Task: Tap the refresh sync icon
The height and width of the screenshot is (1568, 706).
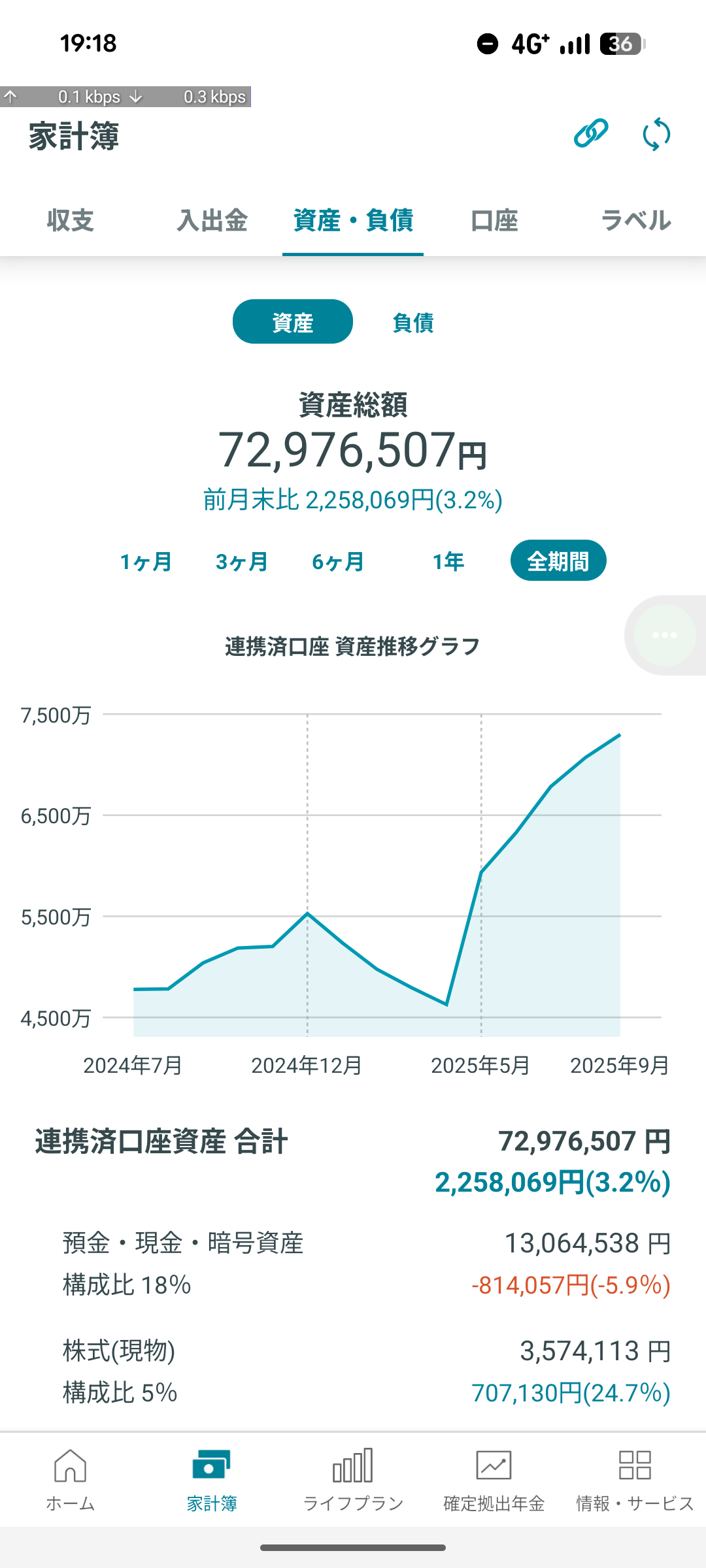Action: coord(656,134)
